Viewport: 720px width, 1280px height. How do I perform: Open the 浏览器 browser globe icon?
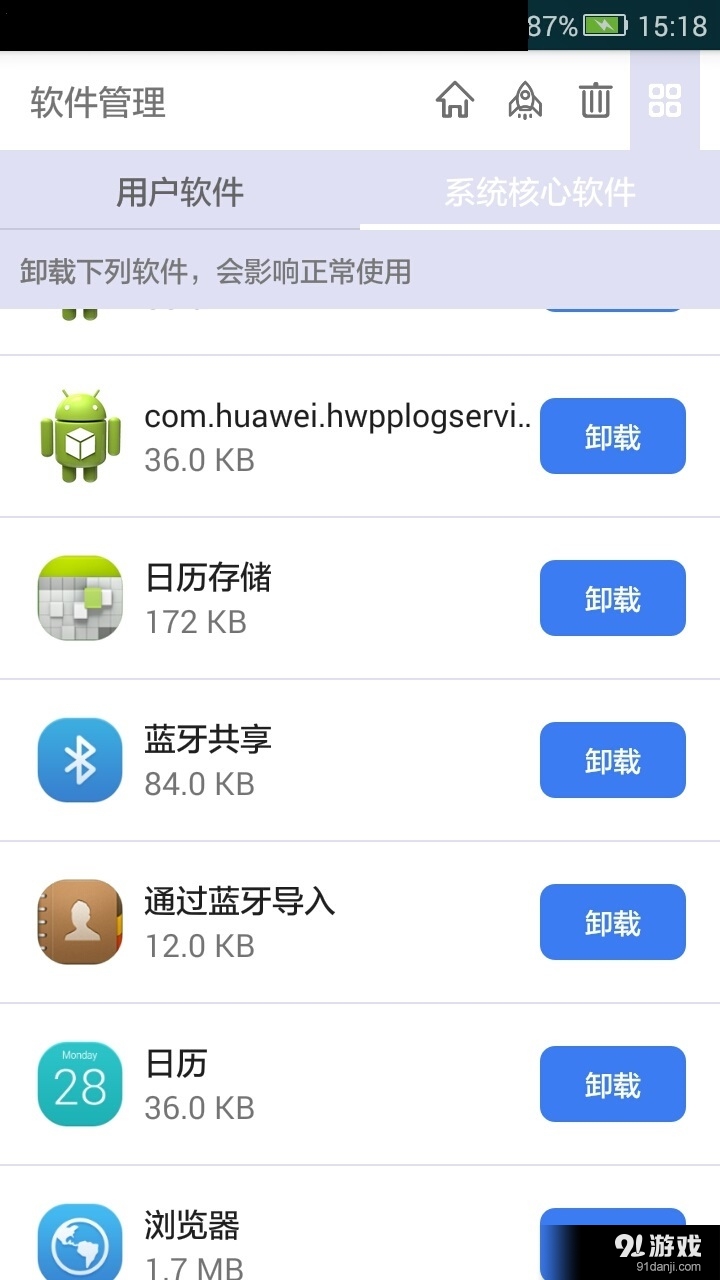pyautogui.click(x=79, y=1240)
